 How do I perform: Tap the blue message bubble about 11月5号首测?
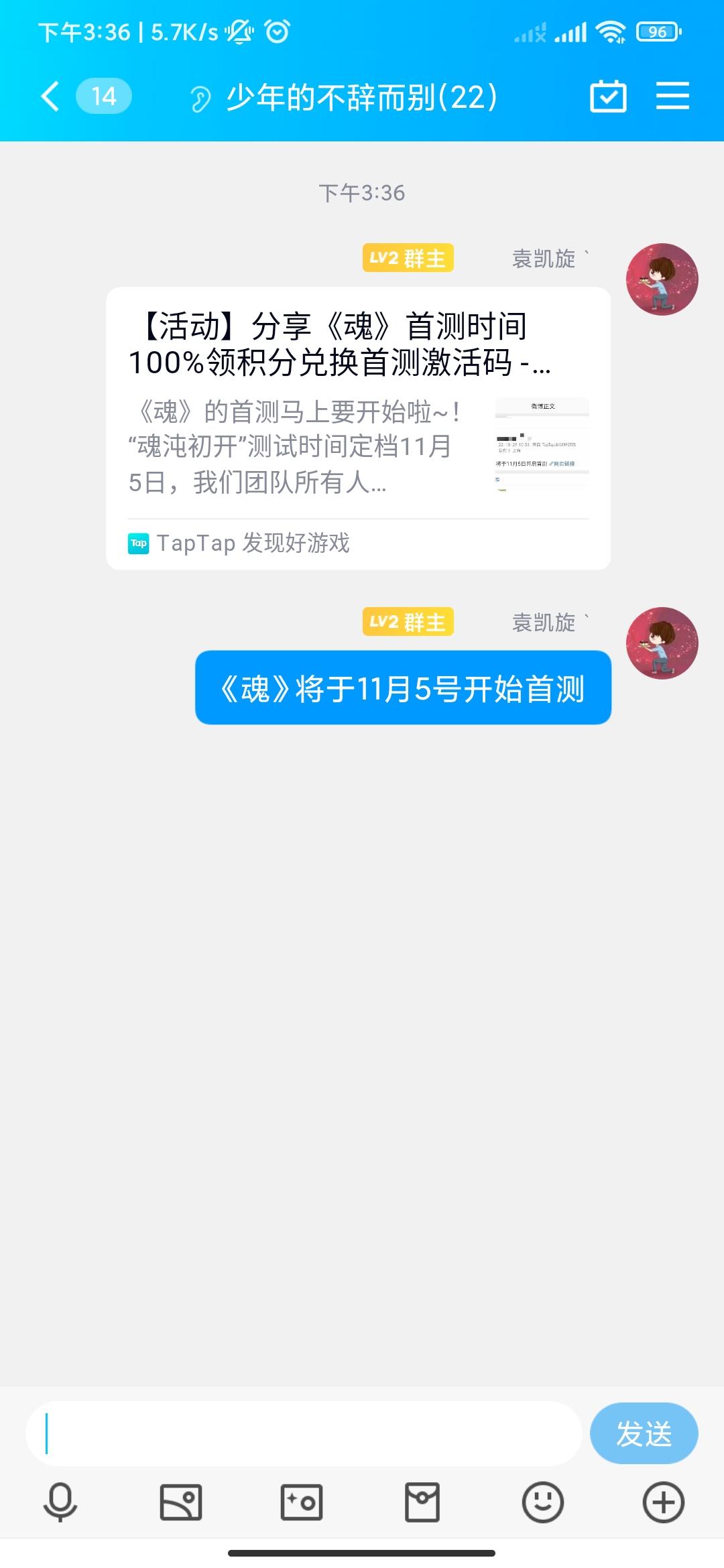(402, 688)
